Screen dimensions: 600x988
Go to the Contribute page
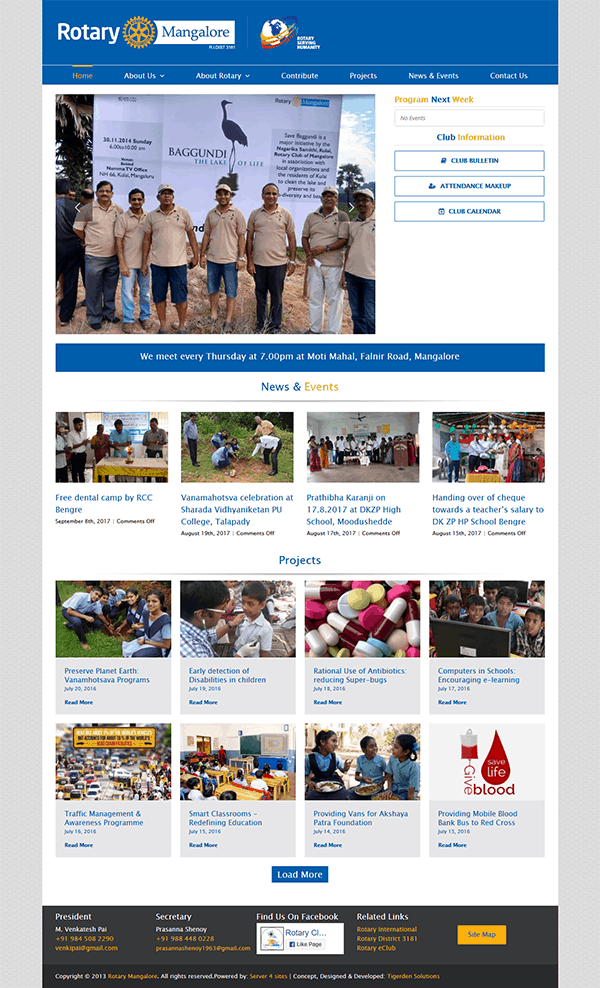pyautogui.click(x=299, y=76)
